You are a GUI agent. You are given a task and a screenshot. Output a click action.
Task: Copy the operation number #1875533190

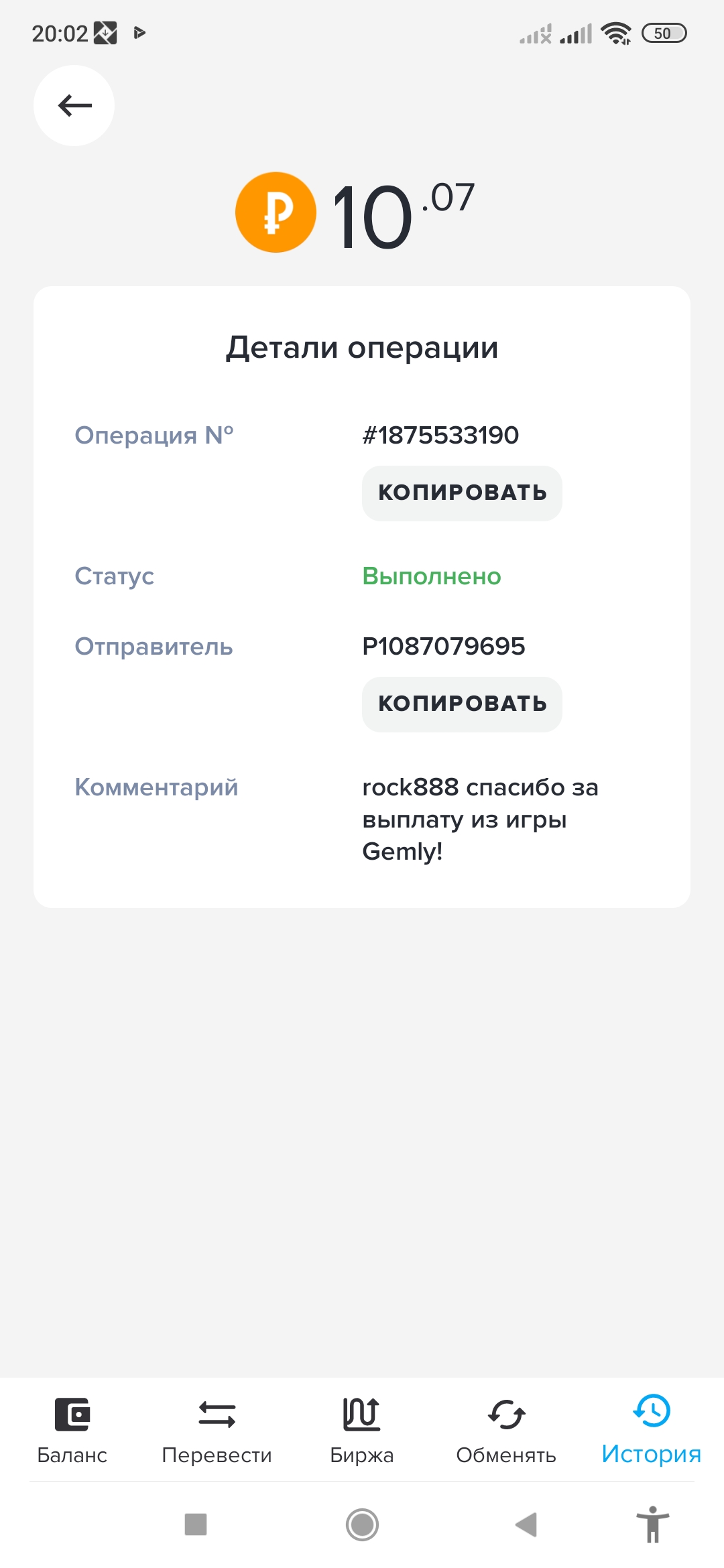point(462,493)
